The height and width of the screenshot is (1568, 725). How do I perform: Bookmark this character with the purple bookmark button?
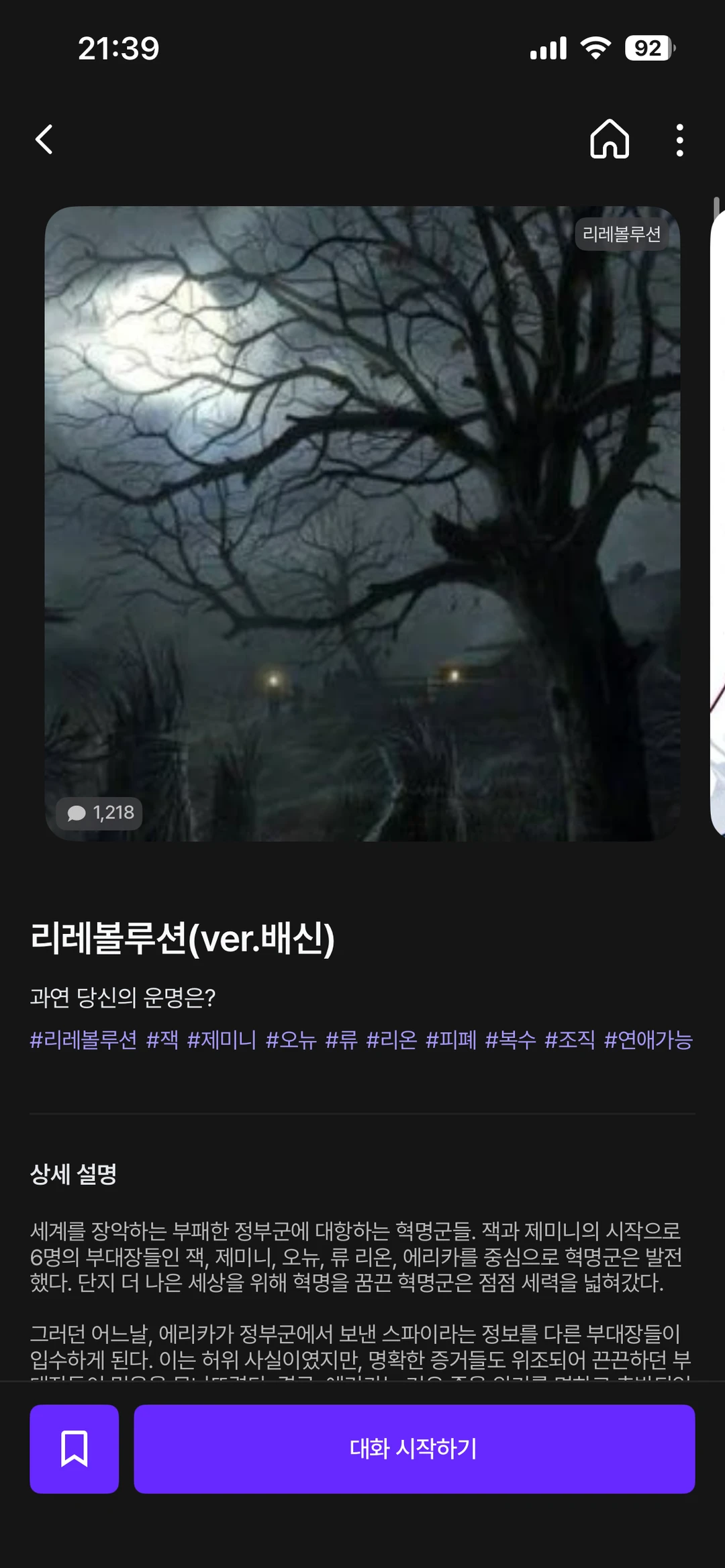click(x=75, y=1449)
